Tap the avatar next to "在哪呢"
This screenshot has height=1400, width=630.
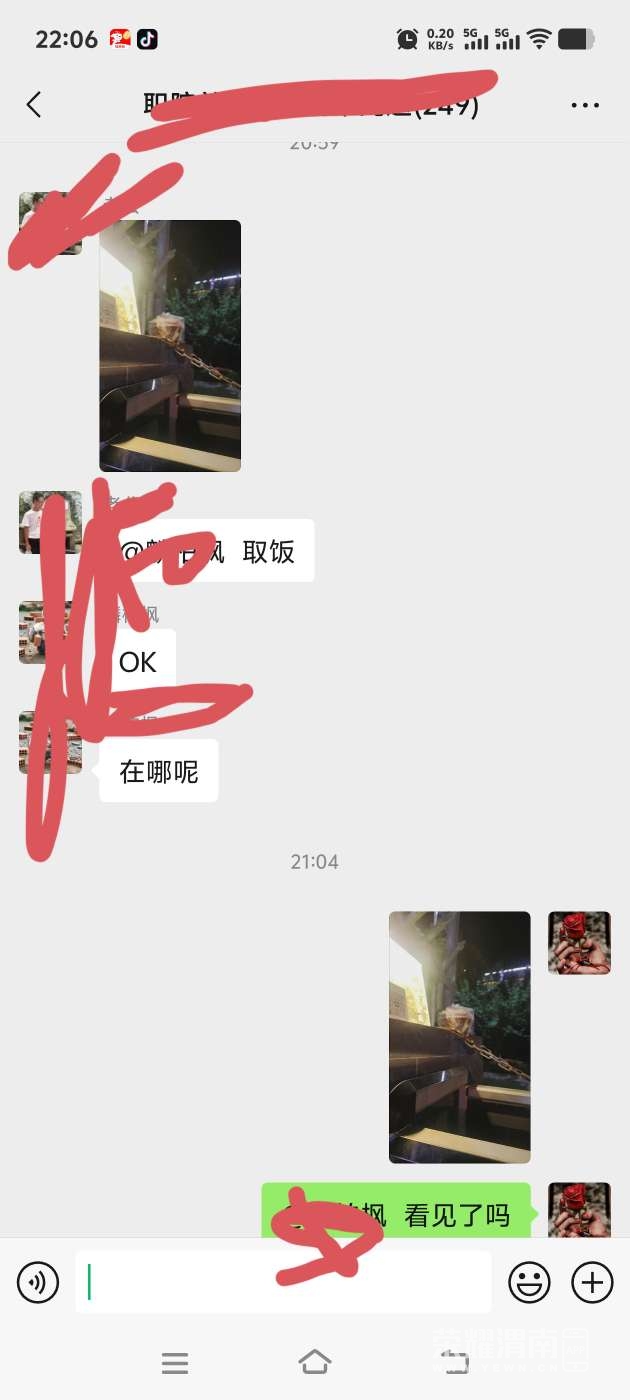coord(50,742)
